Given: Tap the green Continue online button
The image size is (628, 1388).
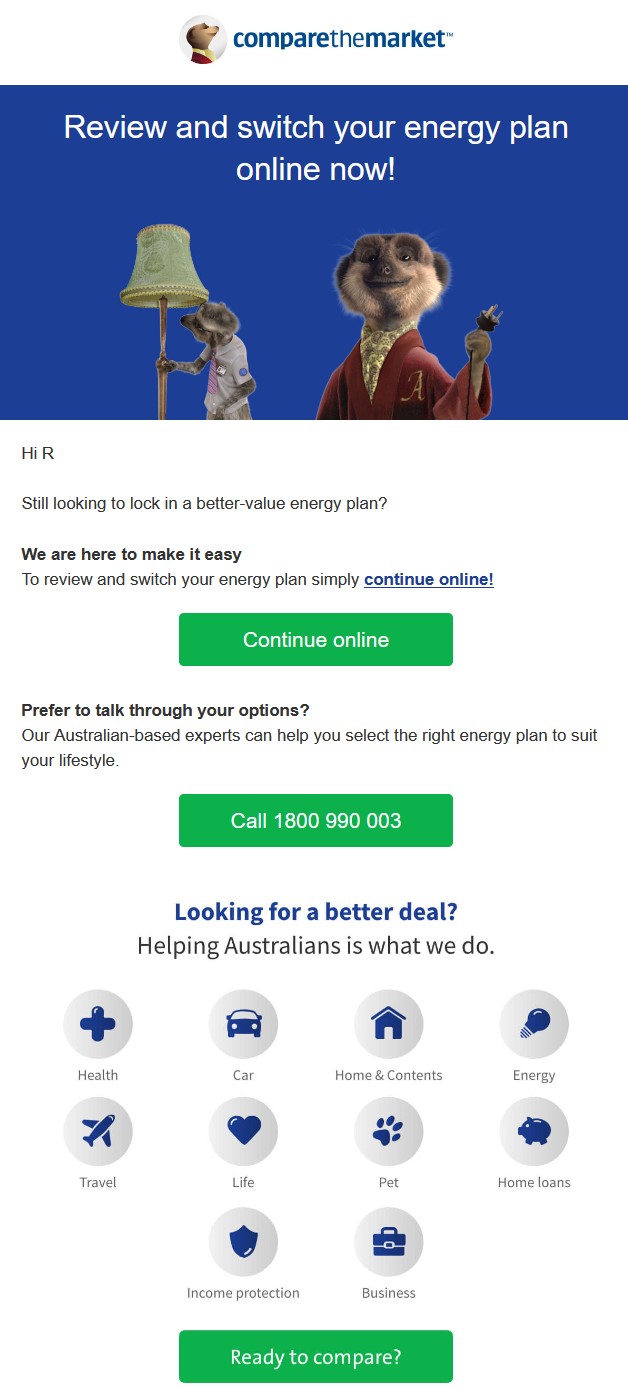Looking at the screenshot, I should click(x=315, y=640).
